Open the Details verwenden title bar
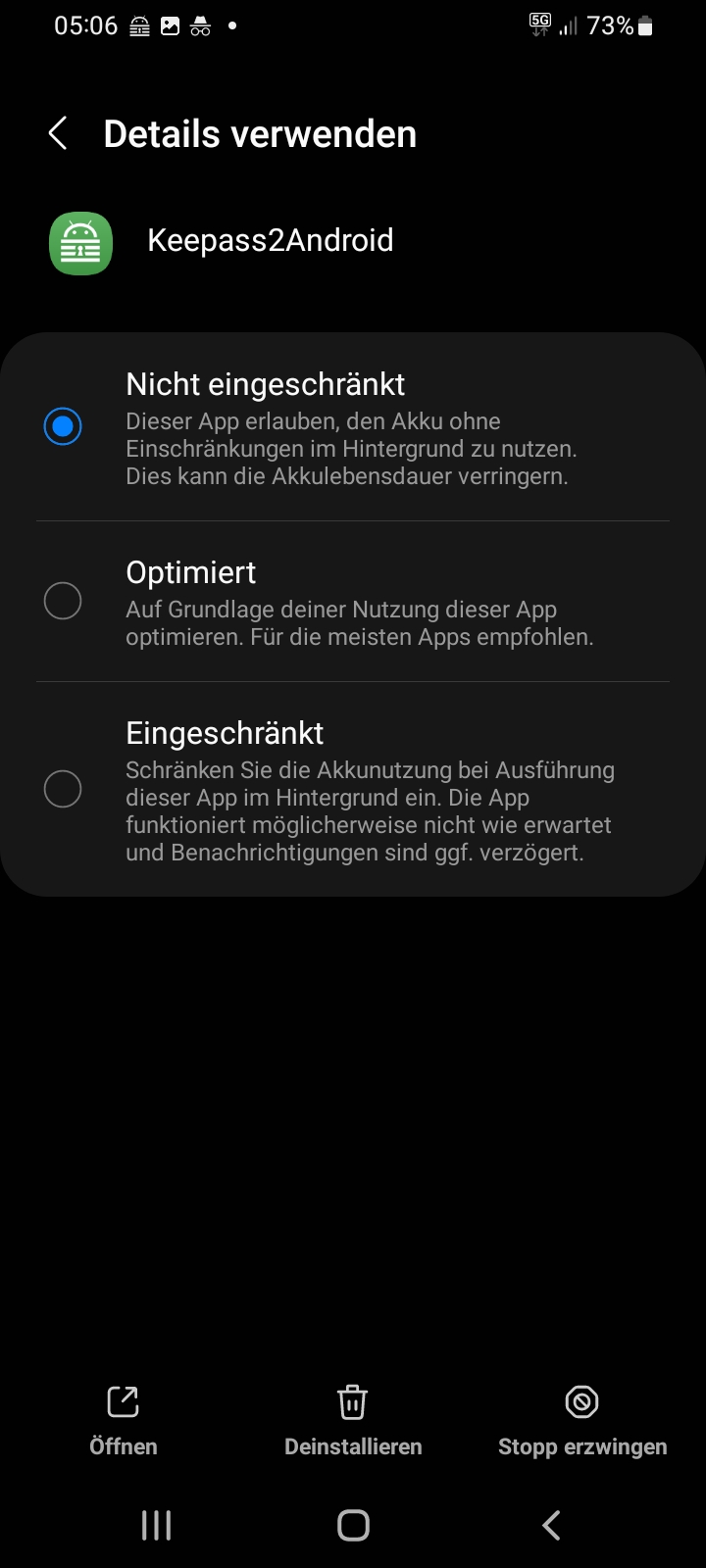 pos(259,133)
